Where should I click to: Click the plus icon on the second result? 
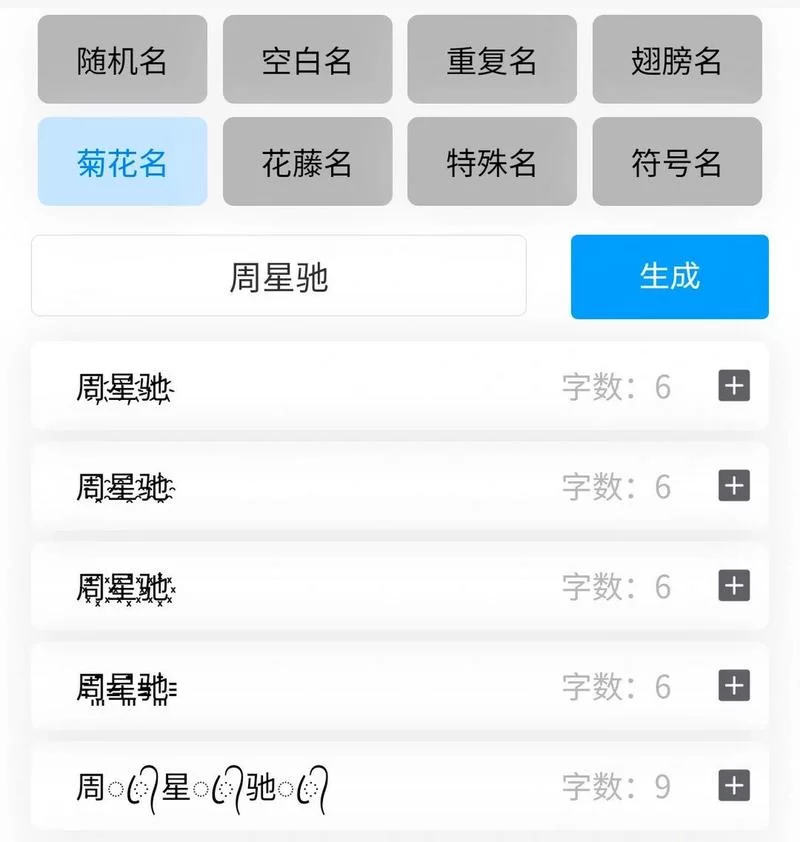(733, 486)
